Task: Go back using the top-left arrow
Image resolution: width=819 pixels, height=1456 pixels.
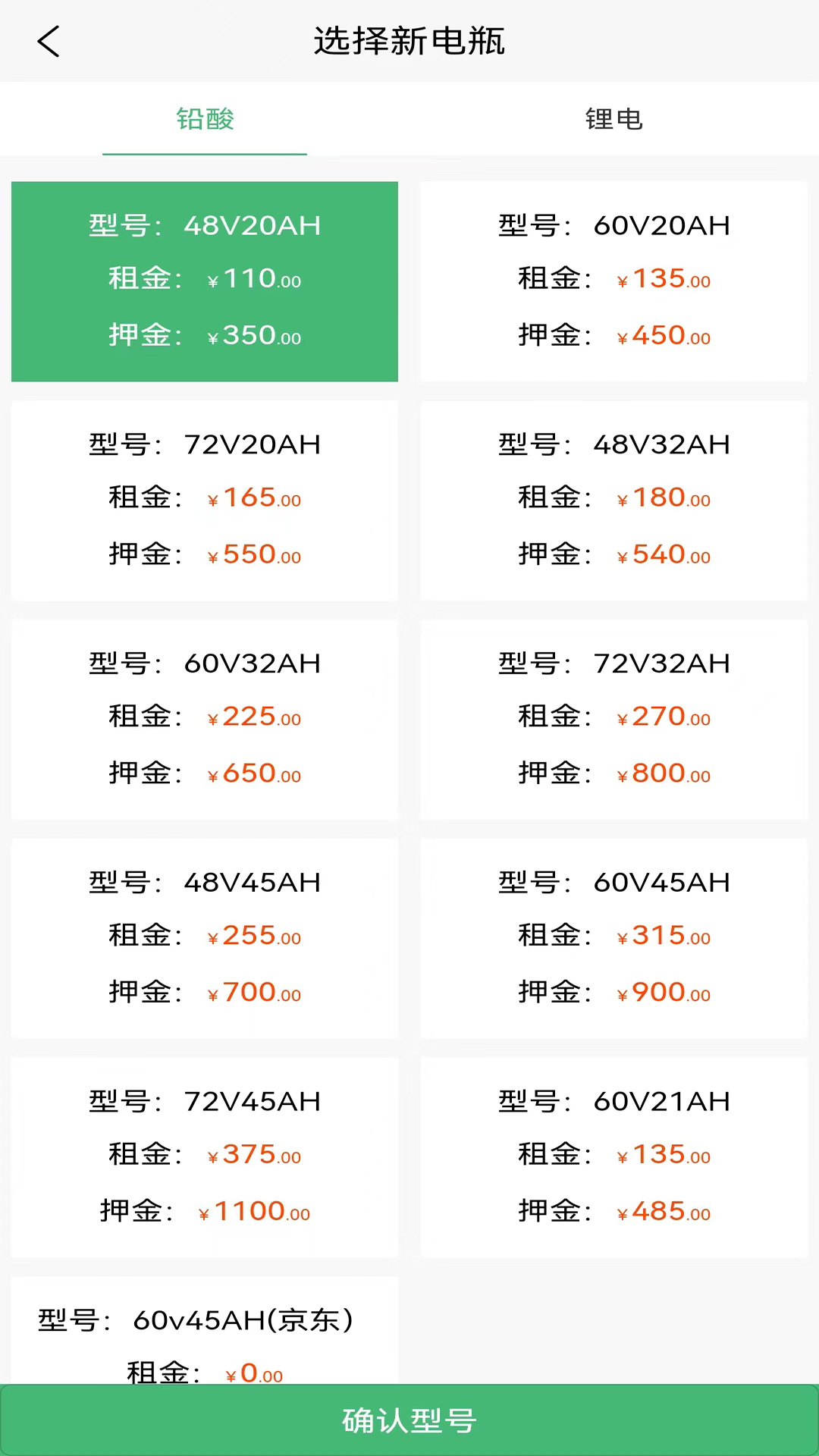Action: tap(49, 42)
